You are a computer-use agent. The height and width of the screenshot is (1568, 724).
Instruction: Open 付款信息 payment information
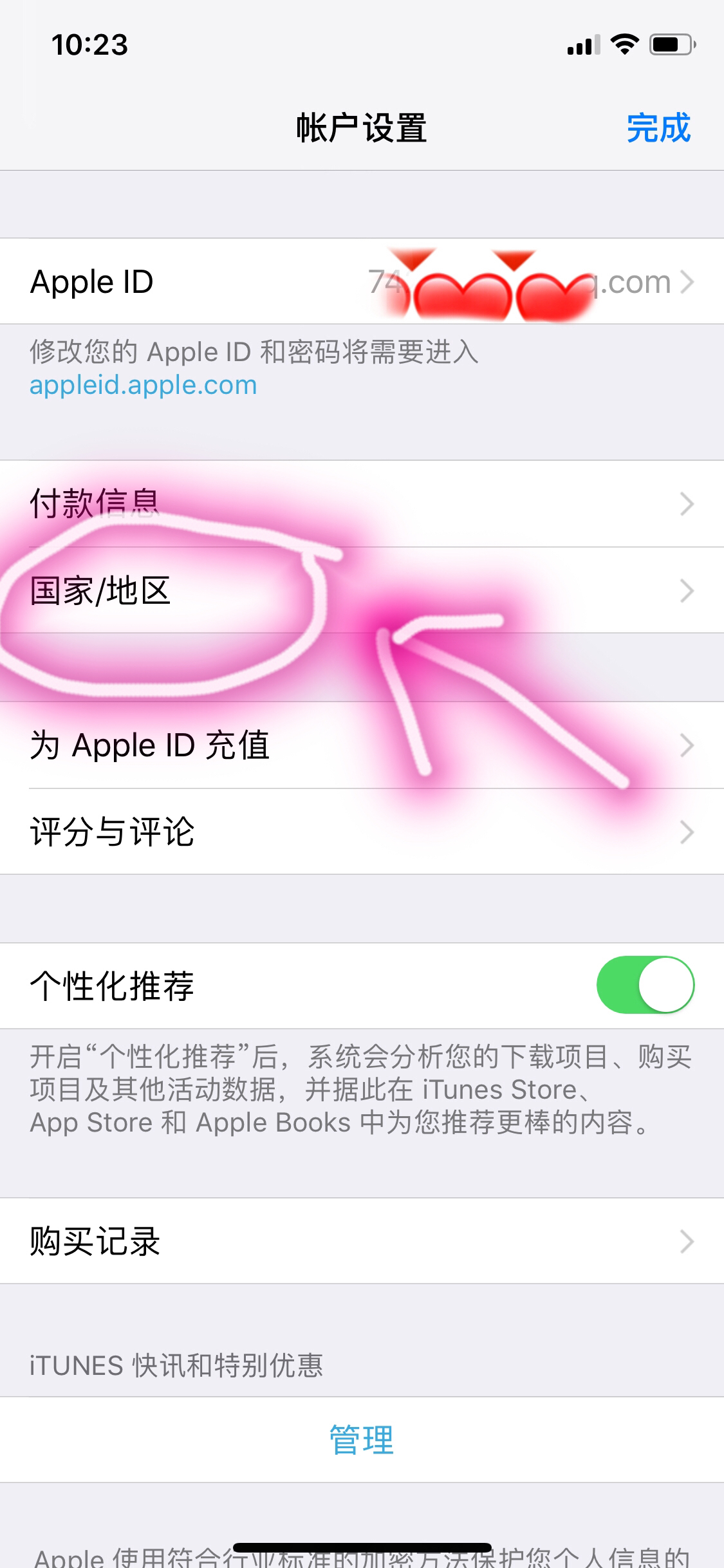362,503
